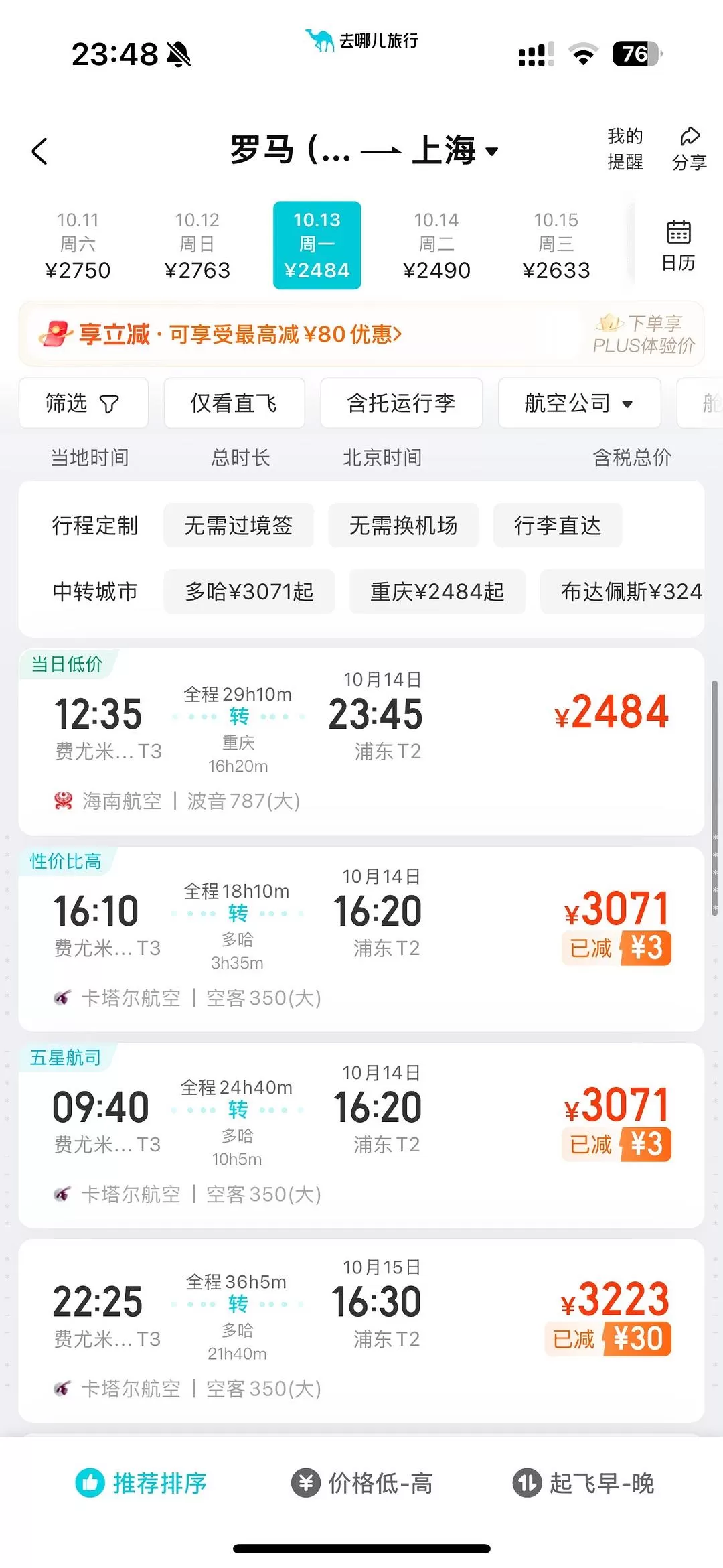Image resolution: width=723 pixels, height=1568 pixels.
Task: Toggle the 含托运行李 baggage filter
Action: [401, 403]
